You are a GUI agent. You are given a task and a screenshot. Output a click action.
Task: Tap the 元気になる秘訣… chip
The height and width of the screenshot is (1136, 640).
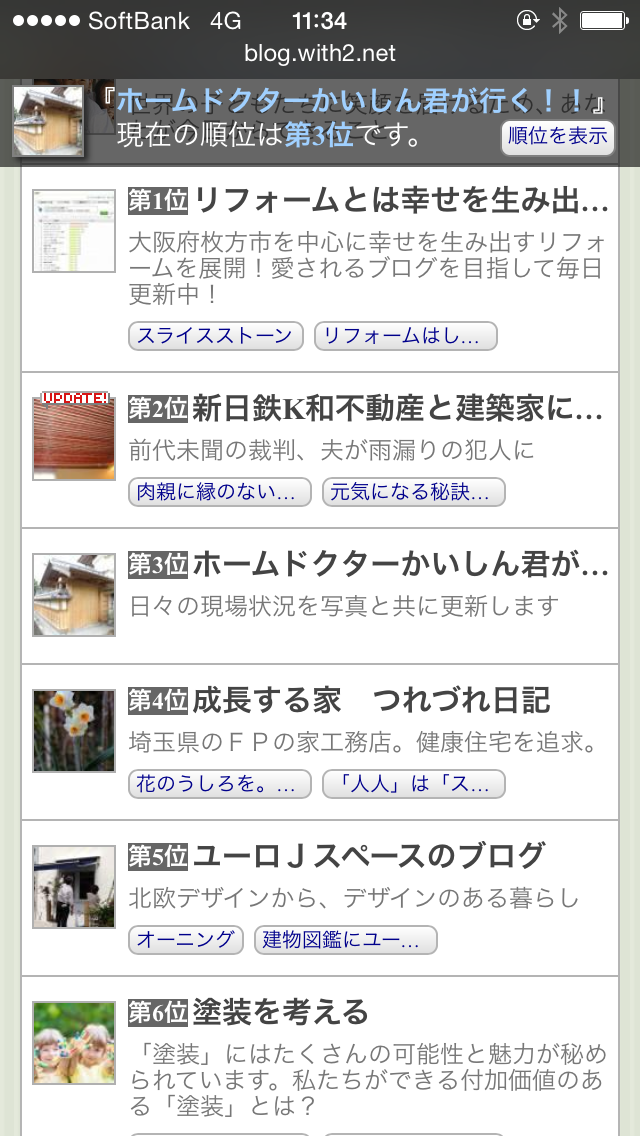click(x=413, y=492)
